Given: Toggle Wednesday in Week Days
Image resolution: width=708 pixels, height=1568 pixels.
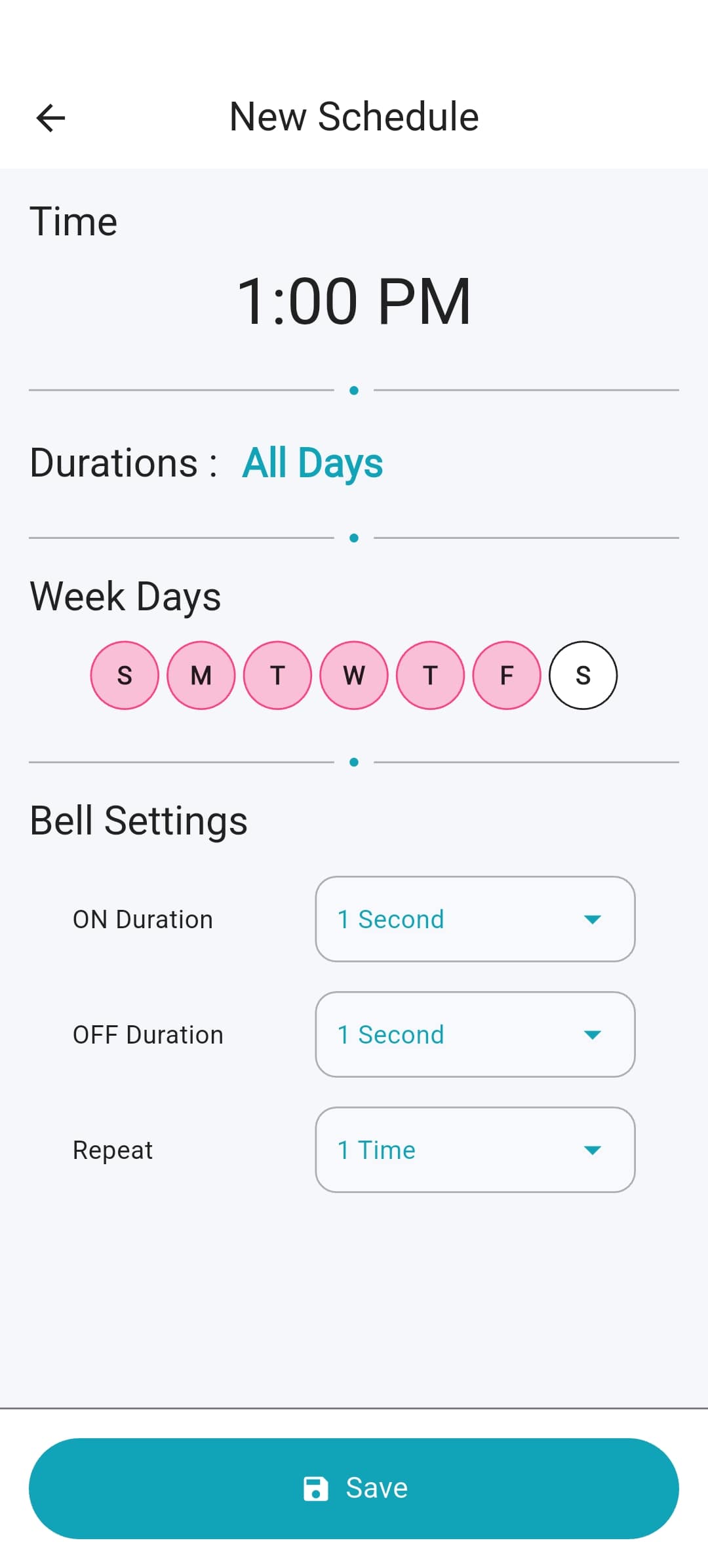Looking at the screenshot, I should click(354, 675).
